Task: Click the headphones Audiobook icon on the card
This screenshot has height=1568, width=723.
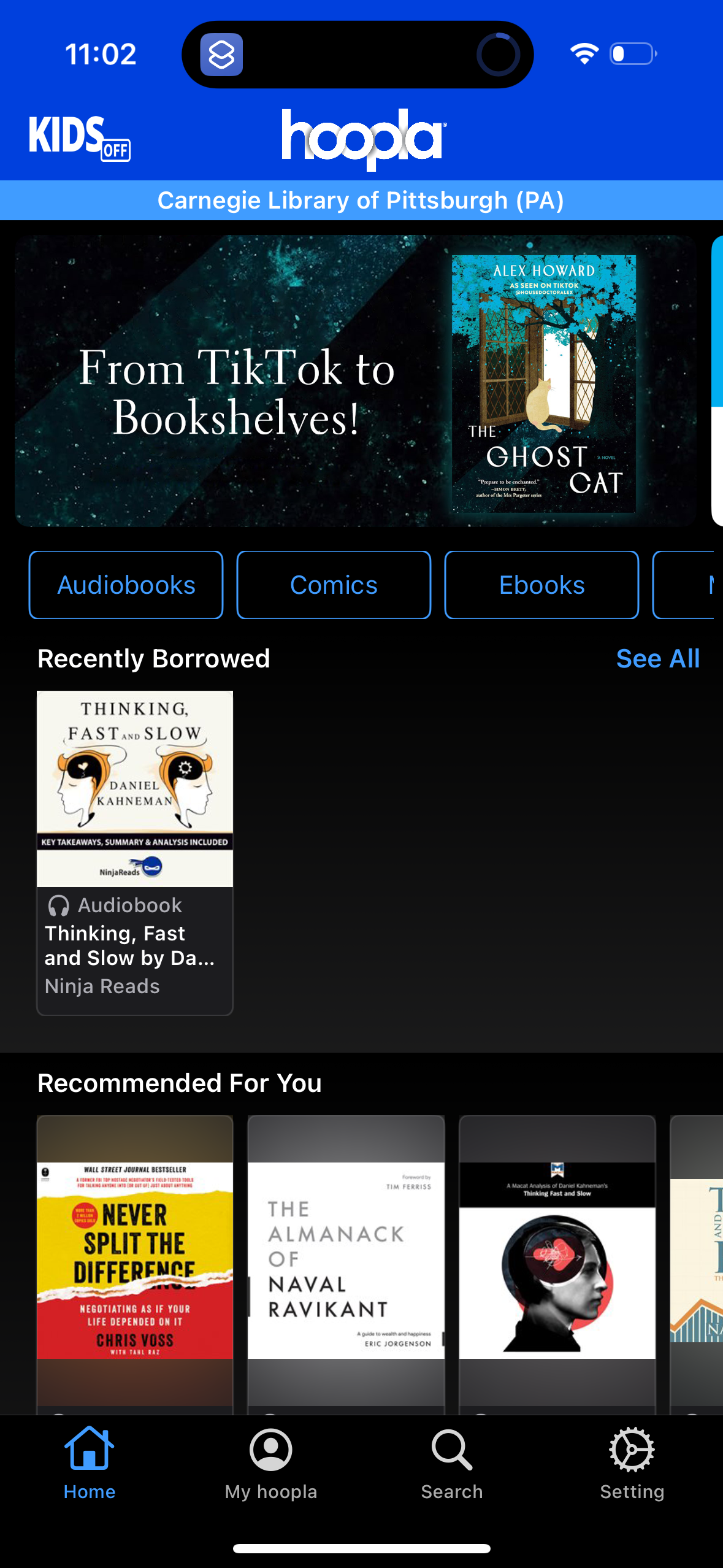Action: point(59,904)
